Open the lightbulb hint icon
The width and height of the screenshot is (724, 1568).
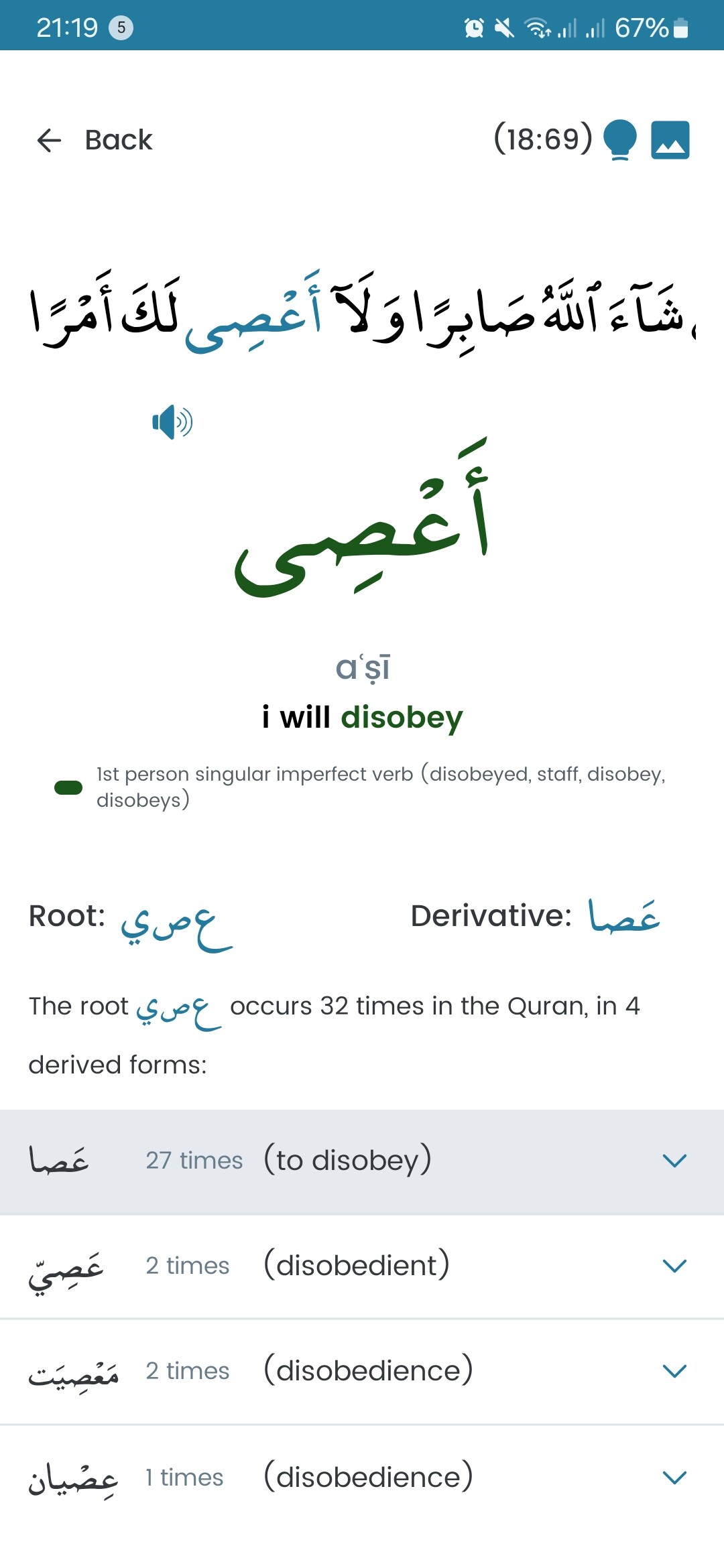[619, 140]
